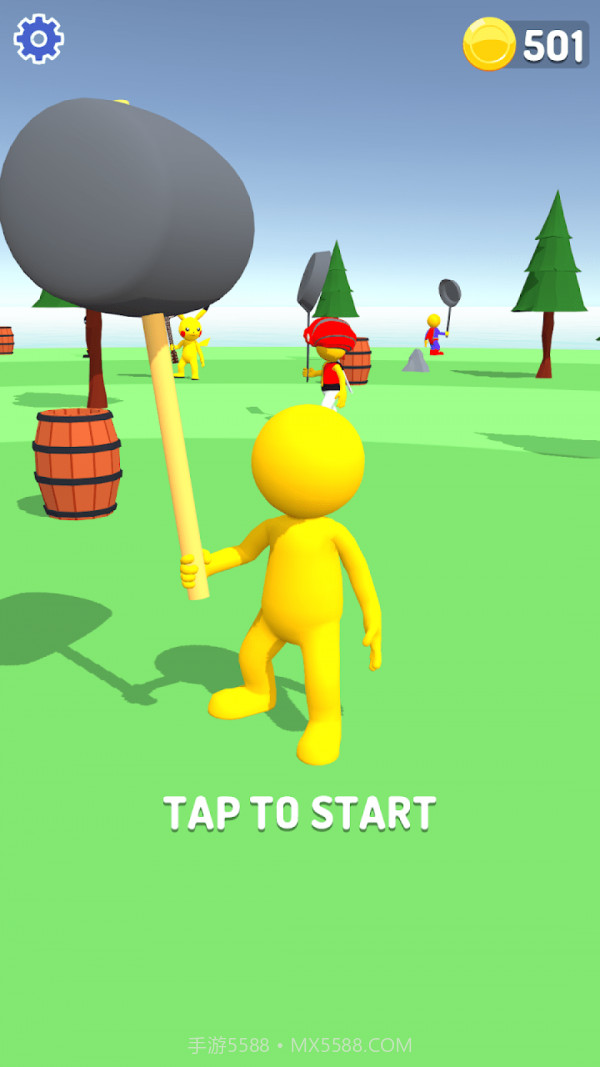Tap to Start the game
600x1067 pixels.
pyautogui.click(x=300, y=813)
